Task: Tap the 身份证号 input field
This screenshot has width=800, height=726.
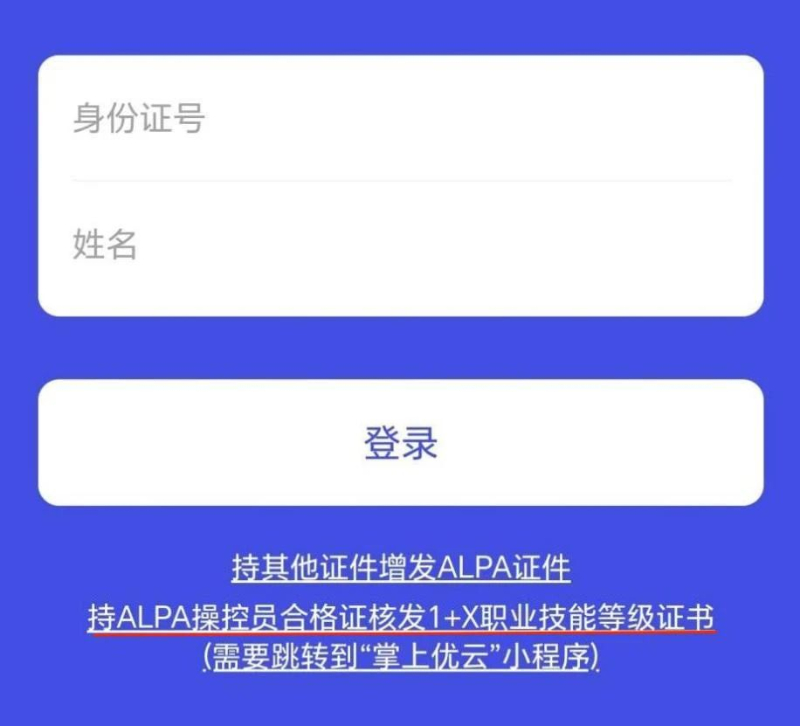Action: 400,119
